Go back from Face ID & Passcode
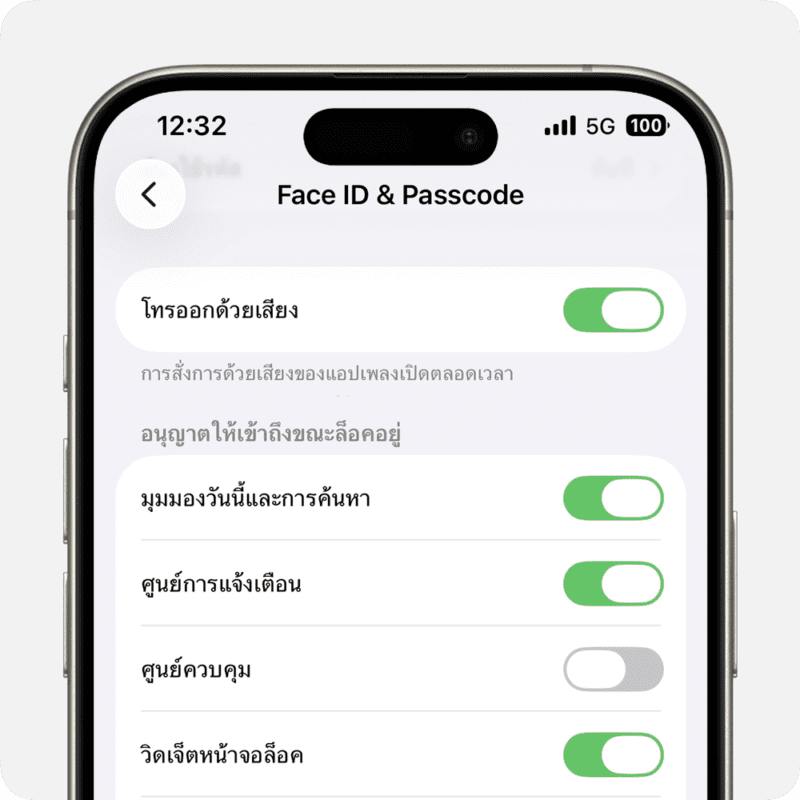800x800 pixels. [150, 194]
